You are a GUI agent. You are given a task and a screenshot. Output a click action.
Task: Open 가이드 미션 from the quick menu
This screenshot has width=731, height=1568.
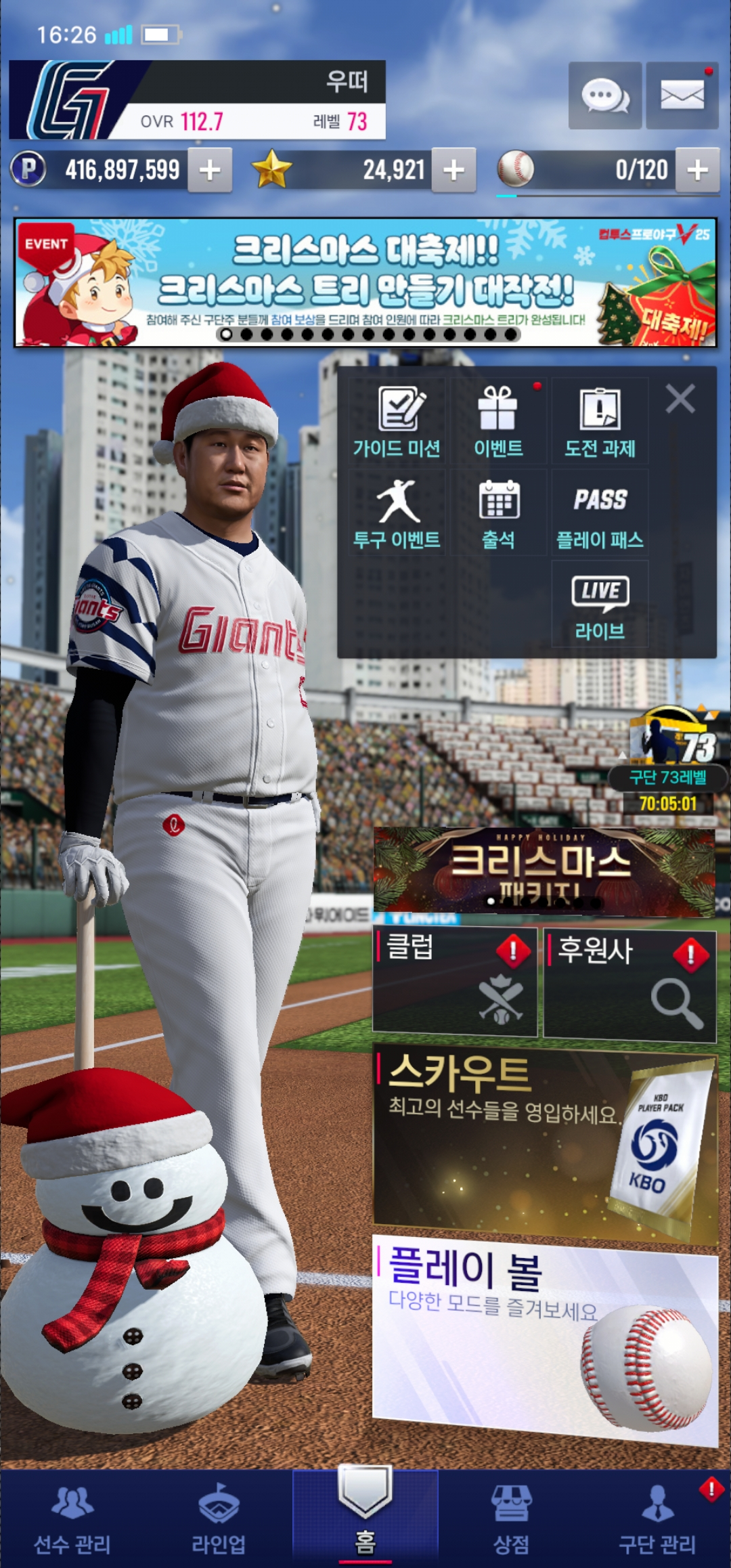397,421
